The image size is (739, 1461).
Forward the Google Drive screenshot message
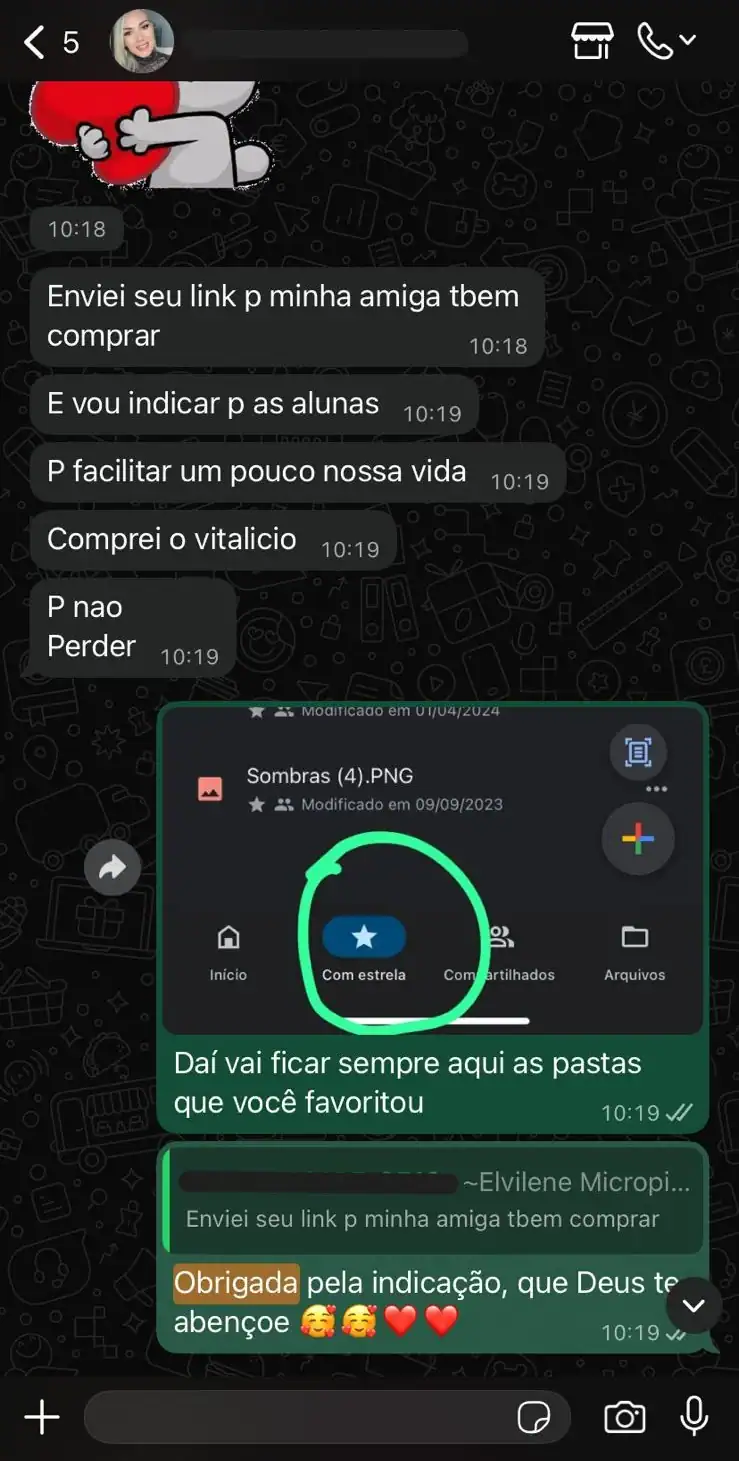tap(112, 867)
